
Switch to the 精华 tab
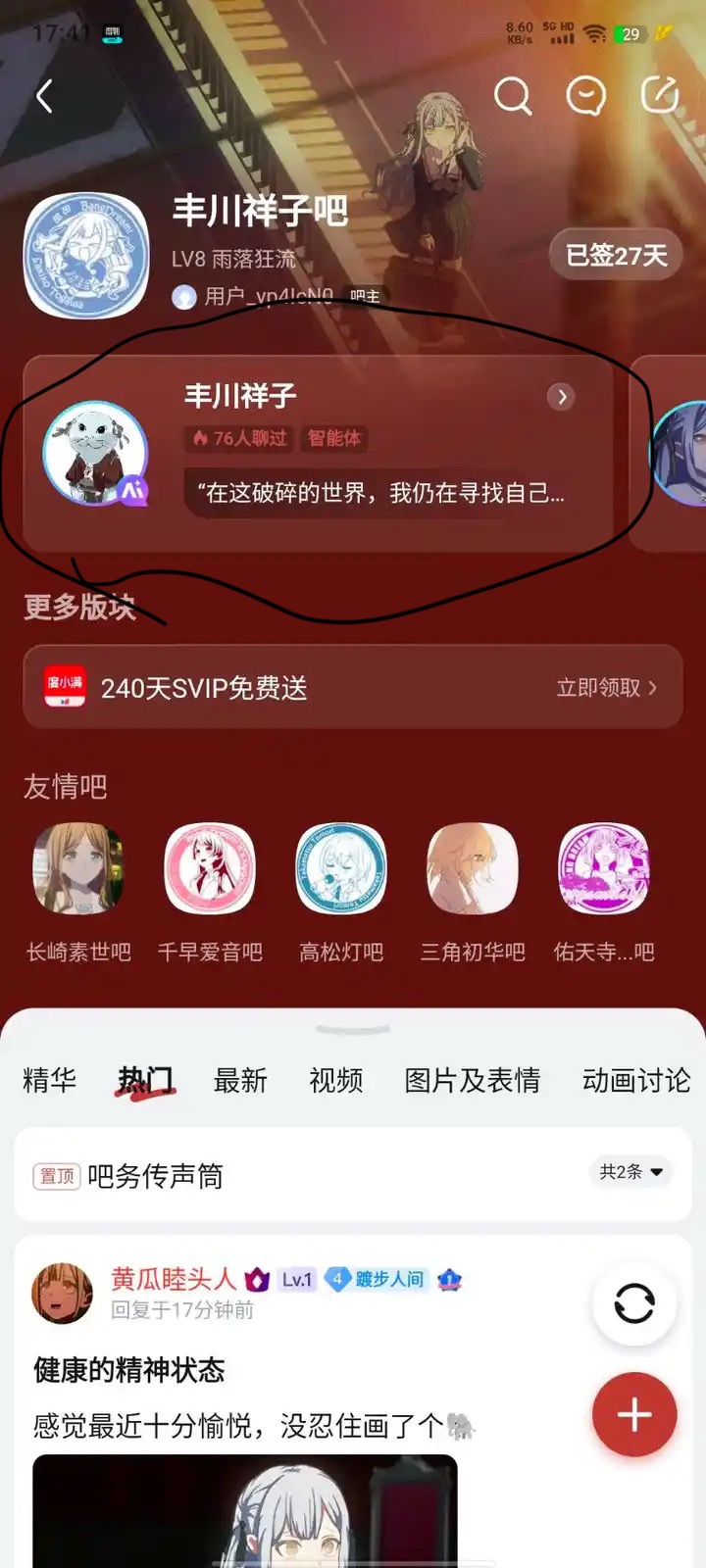[49, 1080]
